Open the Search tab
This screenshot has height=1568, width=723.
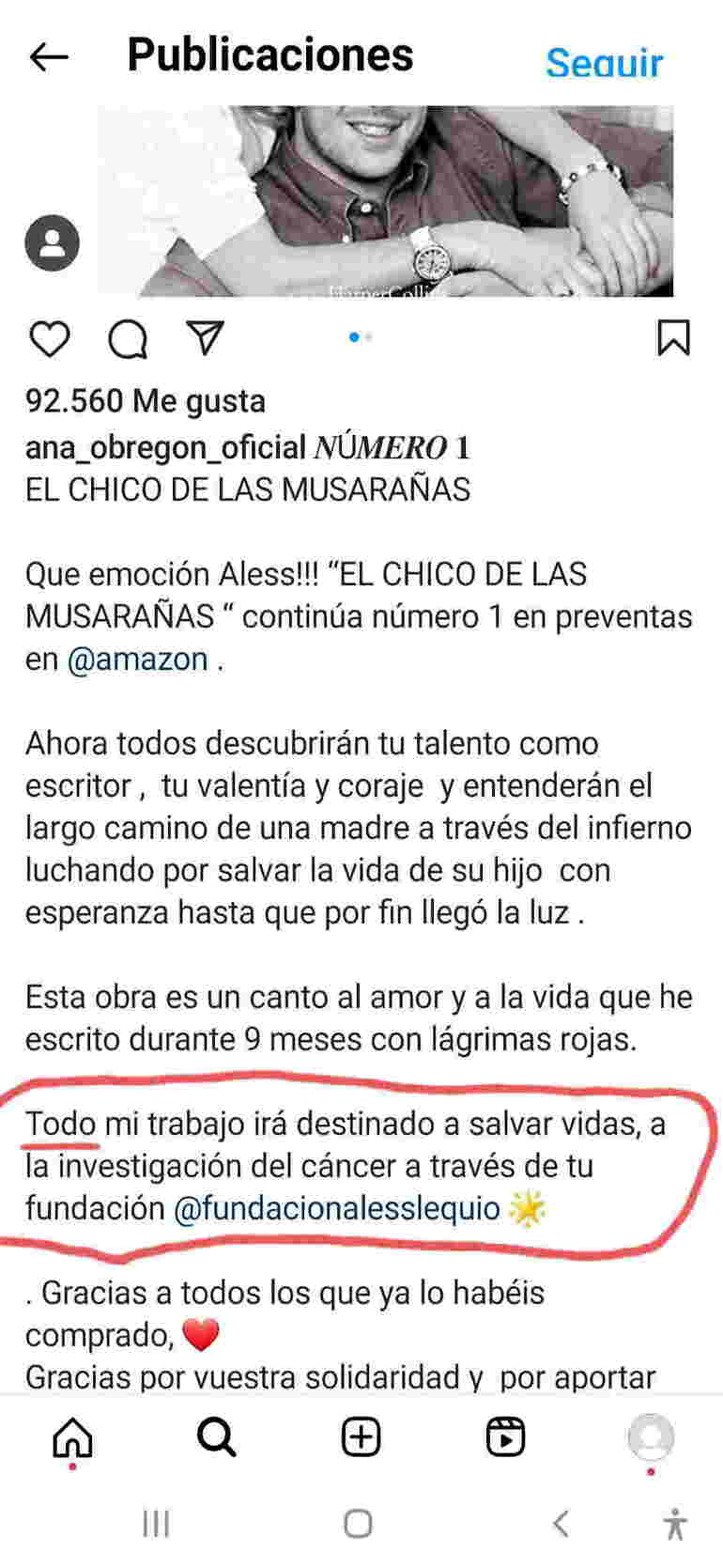tap(217, 1436)
